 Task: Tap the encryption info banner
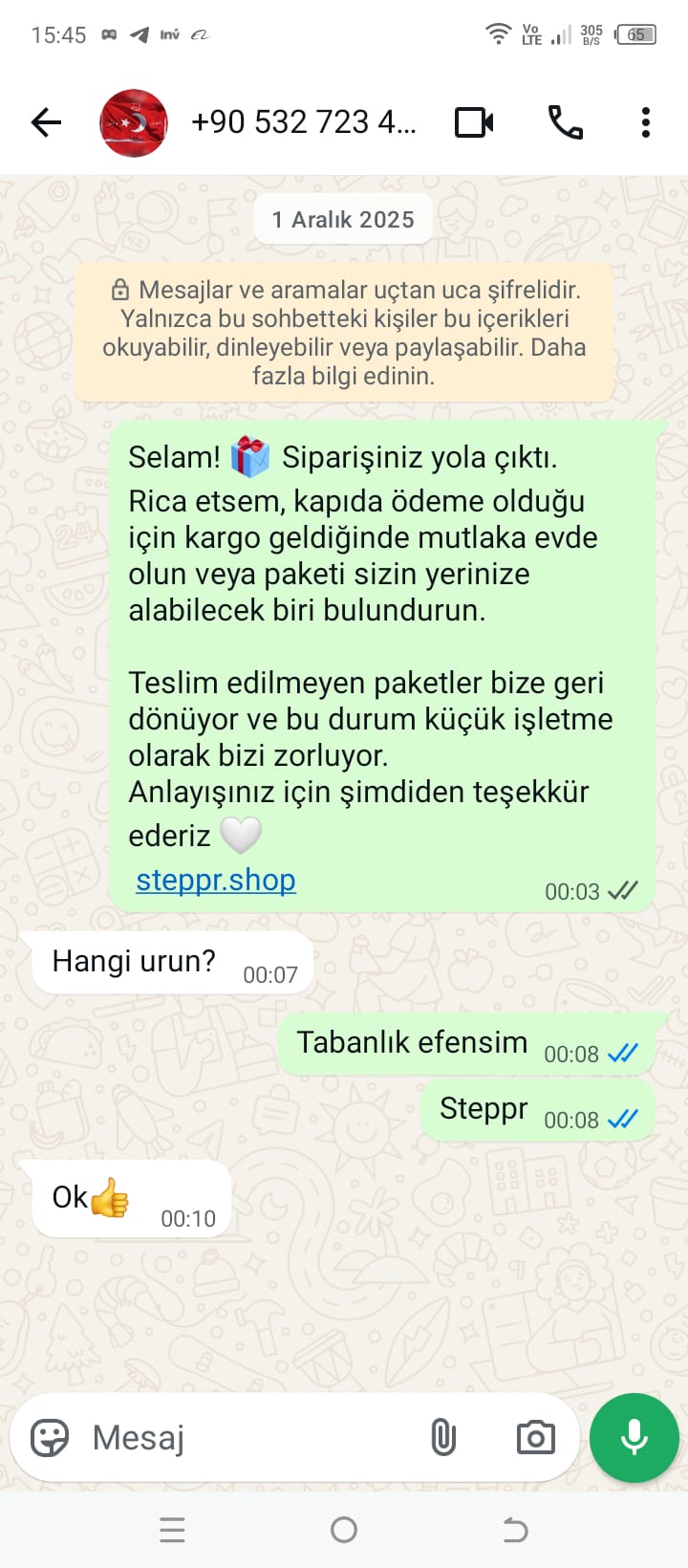pos(344,332)
